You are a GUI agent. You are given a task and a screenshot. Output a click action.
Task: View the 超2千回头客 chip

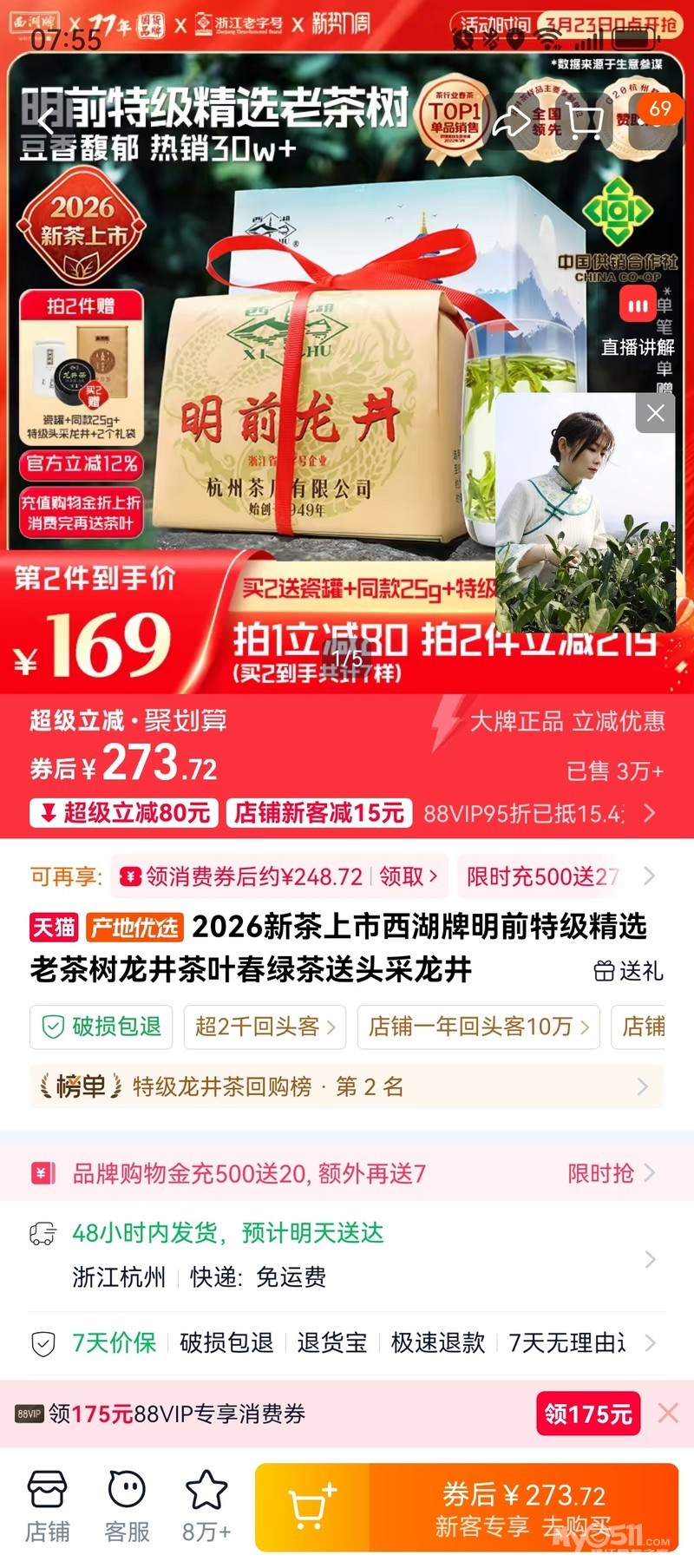265,1027
